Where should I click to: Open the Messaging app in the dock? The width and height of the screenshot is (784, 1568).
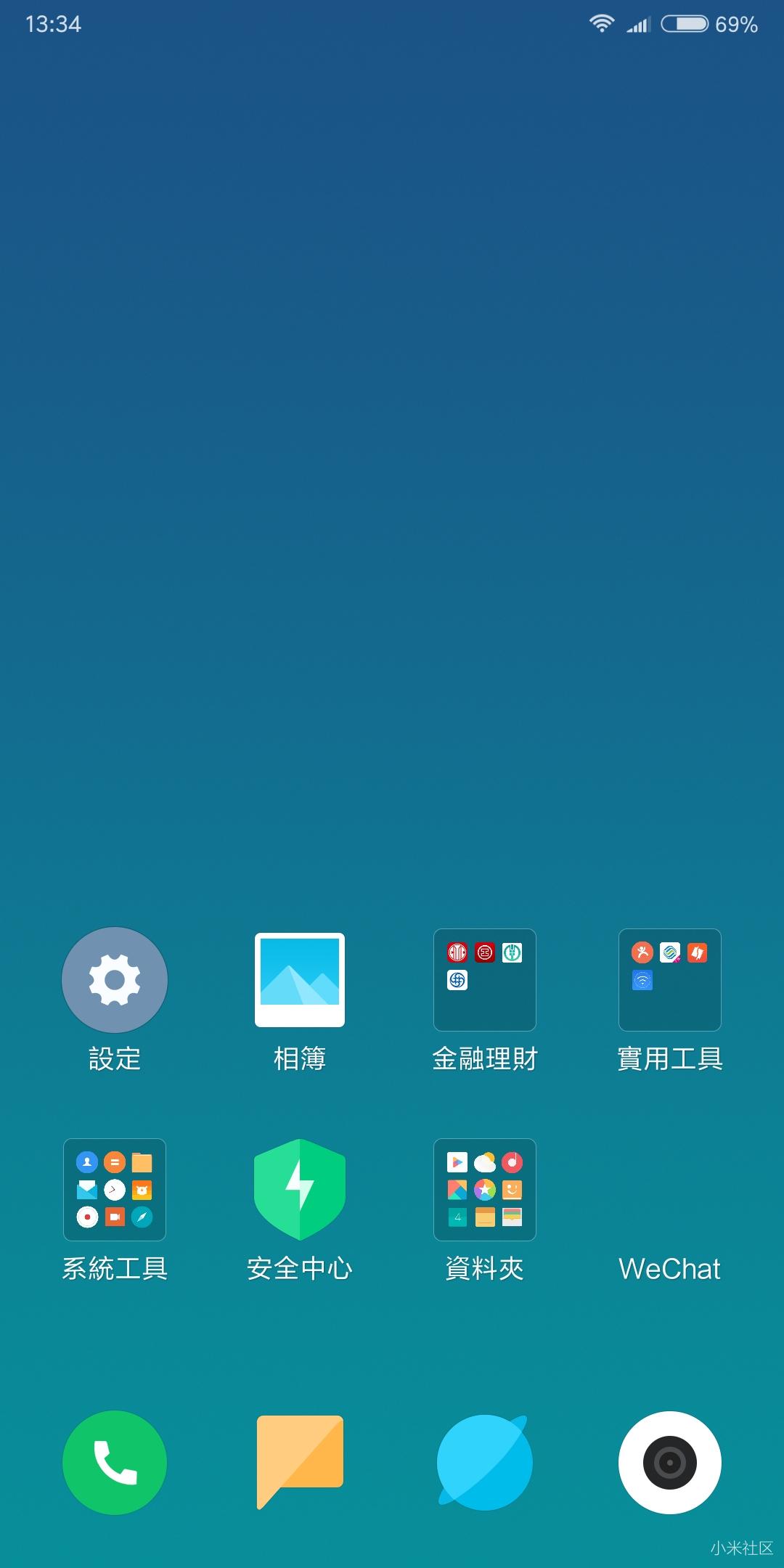coord(299,1463)
